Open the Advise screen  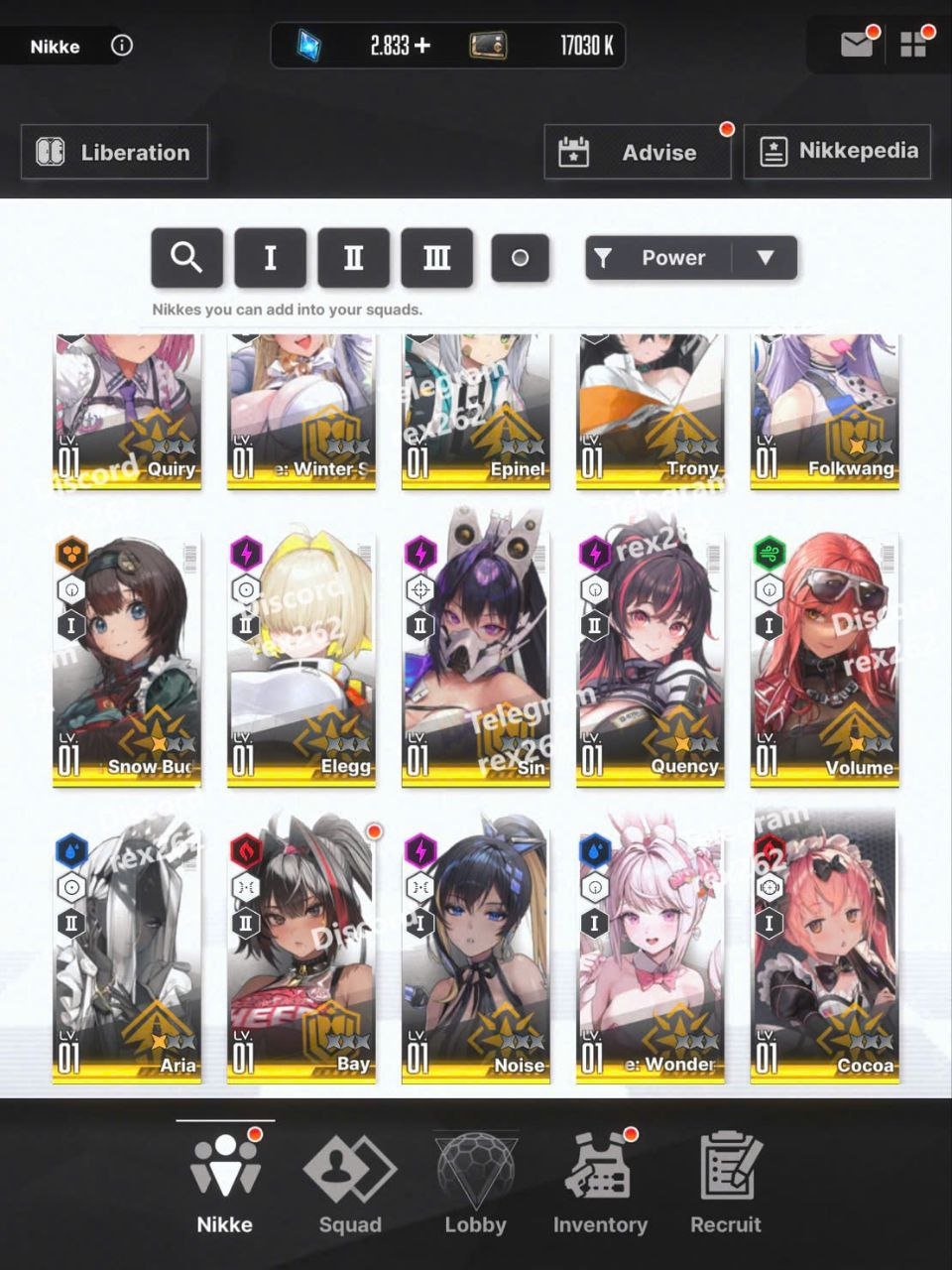(x=638, y=152)
